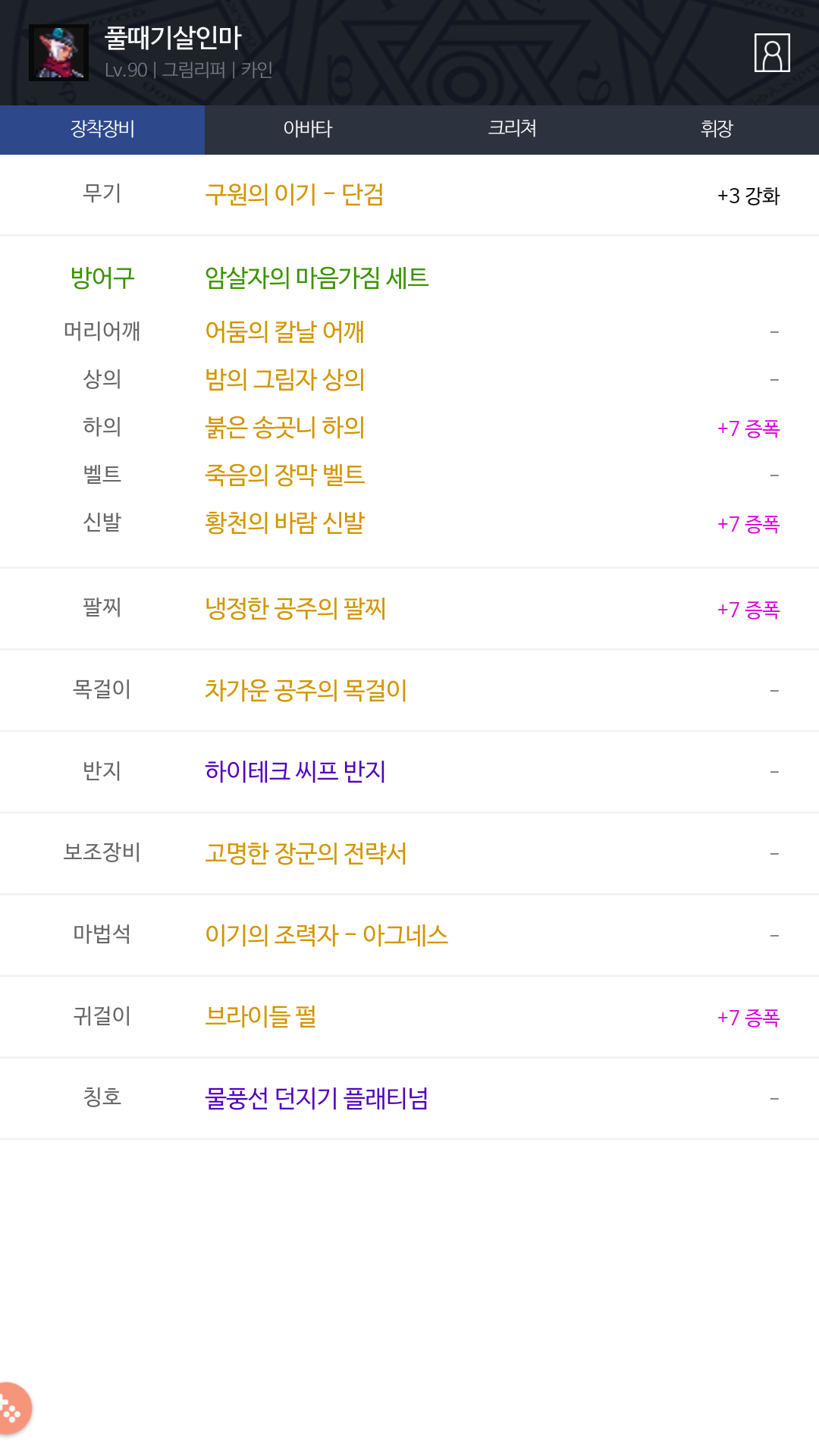View details of 황천의 바람 신발
Screen dimensions: 819x1456
click(x=285, y=522)
